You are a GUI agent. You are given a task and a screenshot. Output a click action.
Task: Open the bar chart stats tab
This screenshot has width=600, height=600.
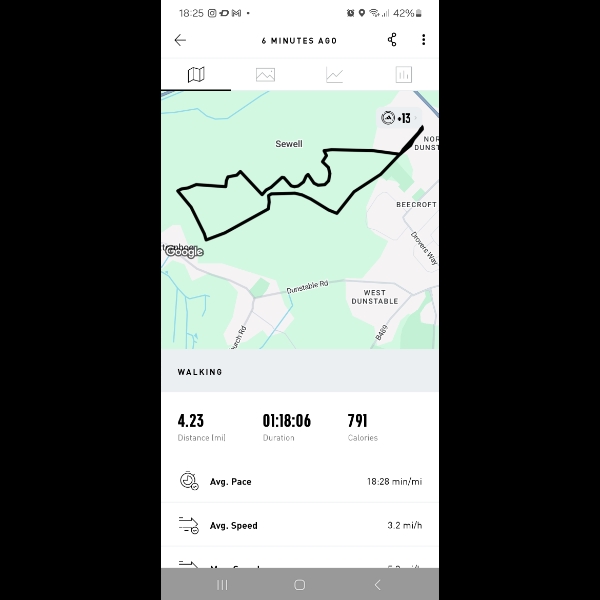403,74
